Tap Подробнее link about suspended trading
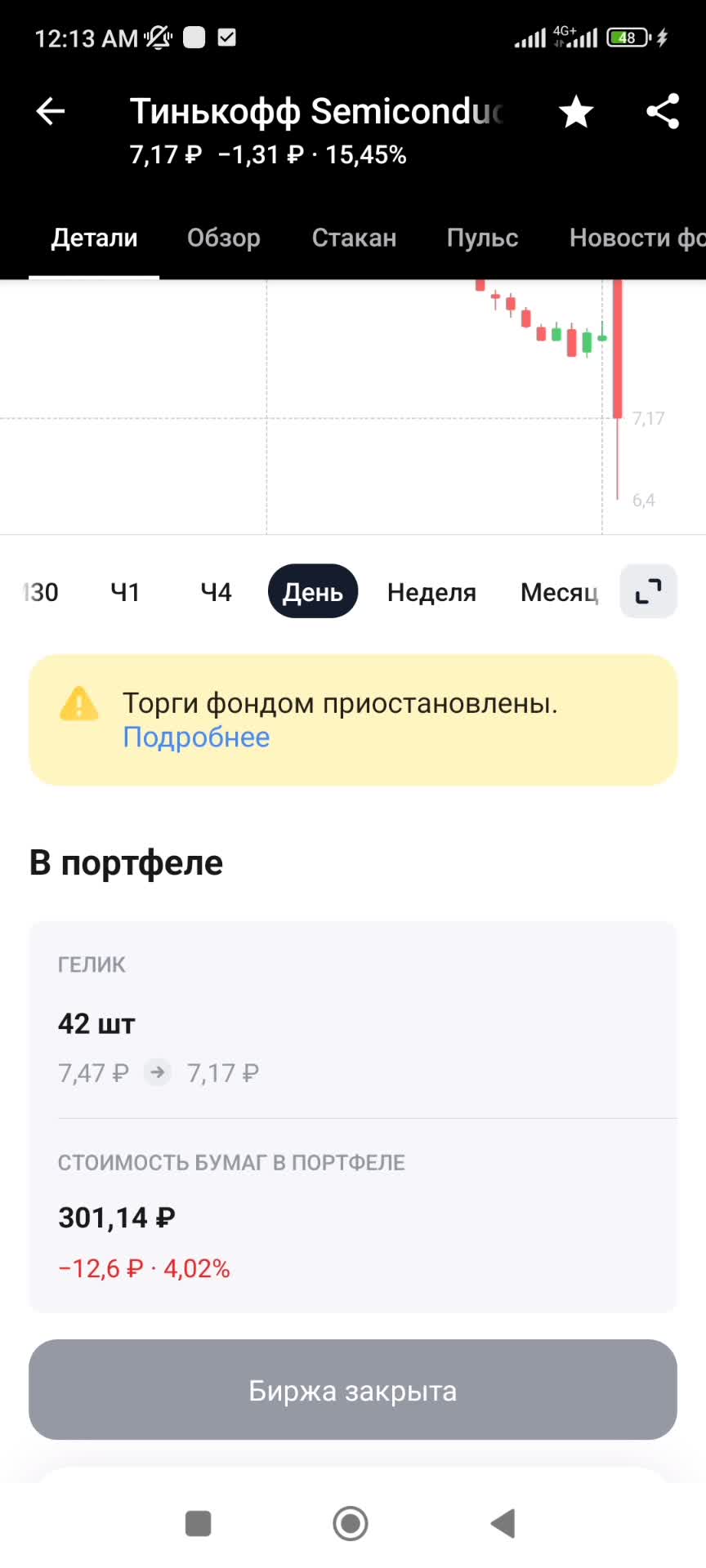This screenshot has width=706, height=1568. click(x=195, y=737)
